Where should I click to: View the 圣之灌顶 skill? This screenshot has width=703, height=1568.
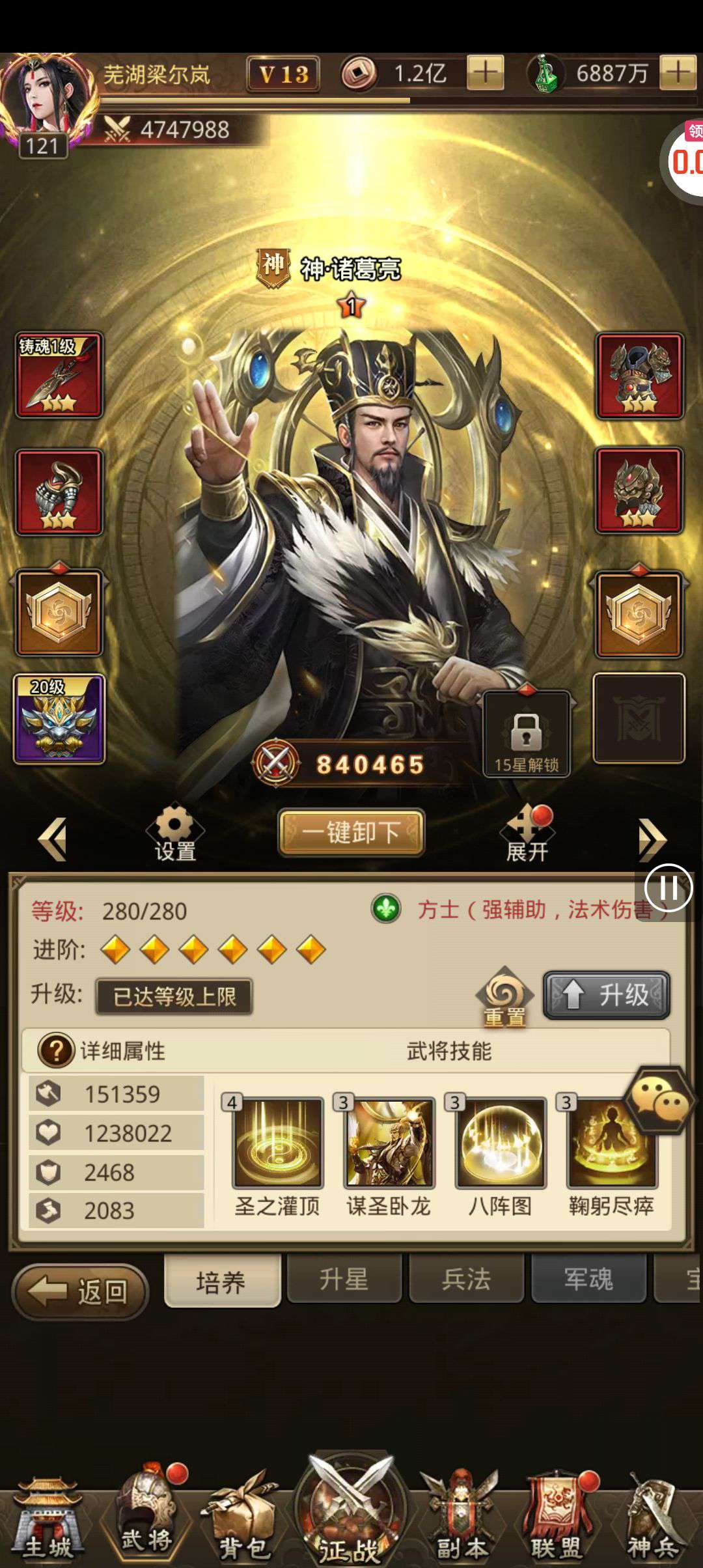pos(278,1143)
